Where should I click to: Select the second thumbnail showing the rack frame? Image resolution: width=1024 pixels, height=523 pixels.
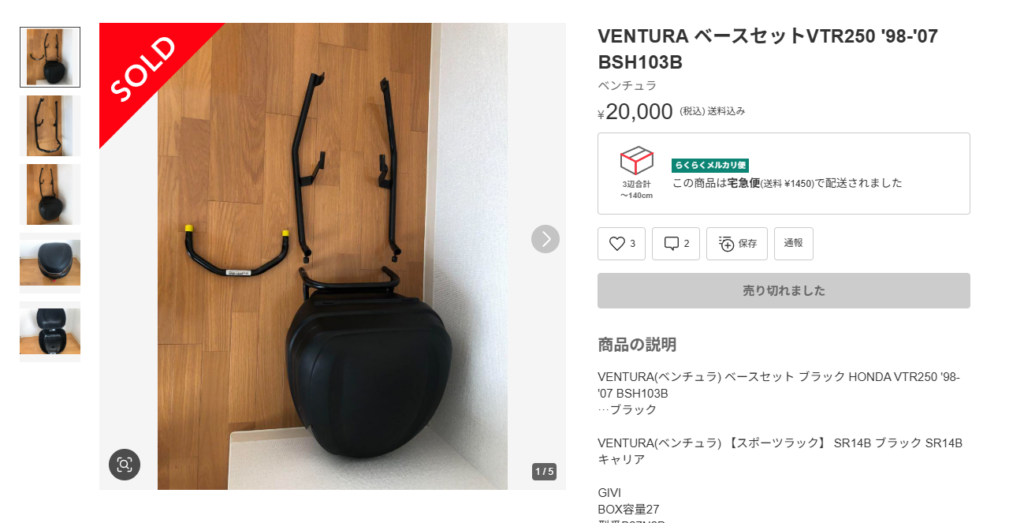tap(50, 126)
